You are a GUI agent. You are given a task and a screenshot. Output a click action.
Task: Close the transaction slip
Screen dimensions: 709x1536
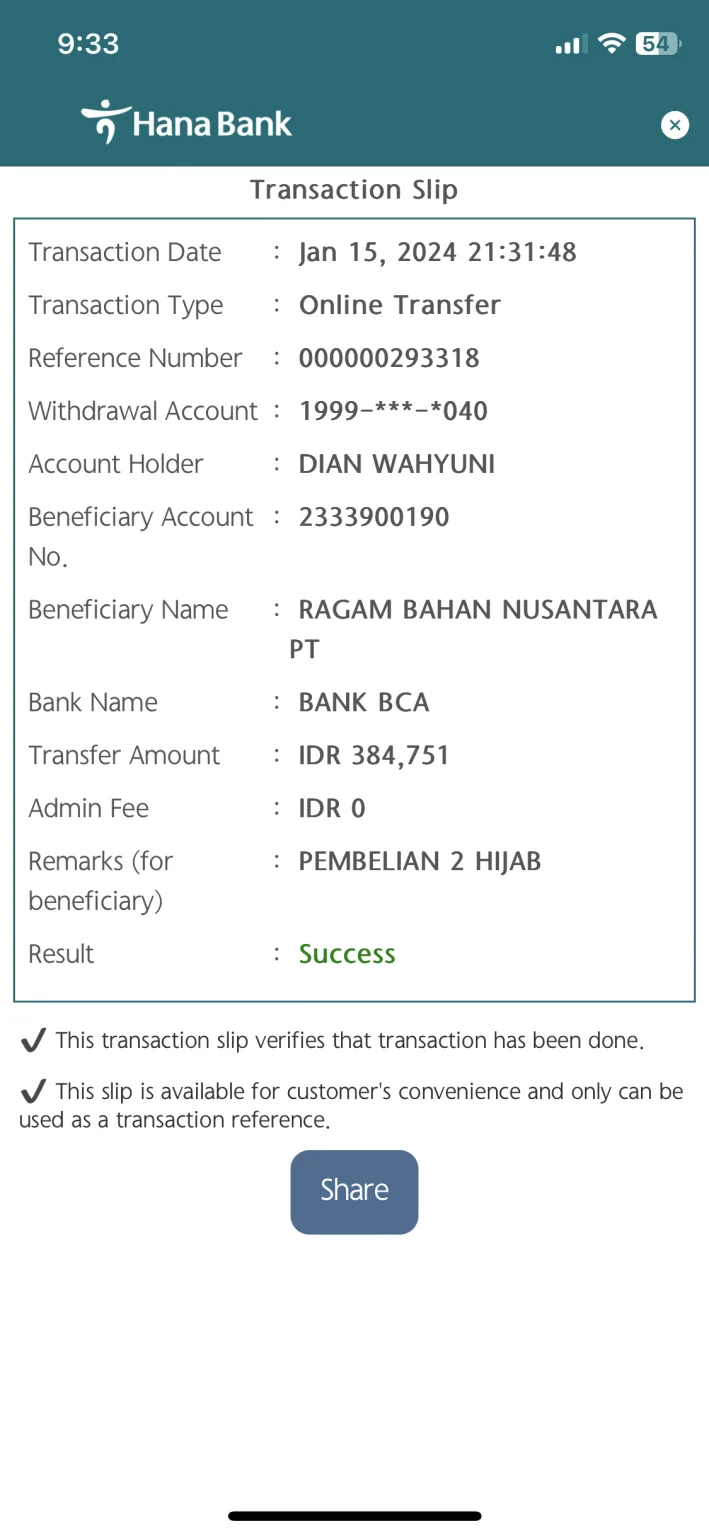click(x=675, y=125)
